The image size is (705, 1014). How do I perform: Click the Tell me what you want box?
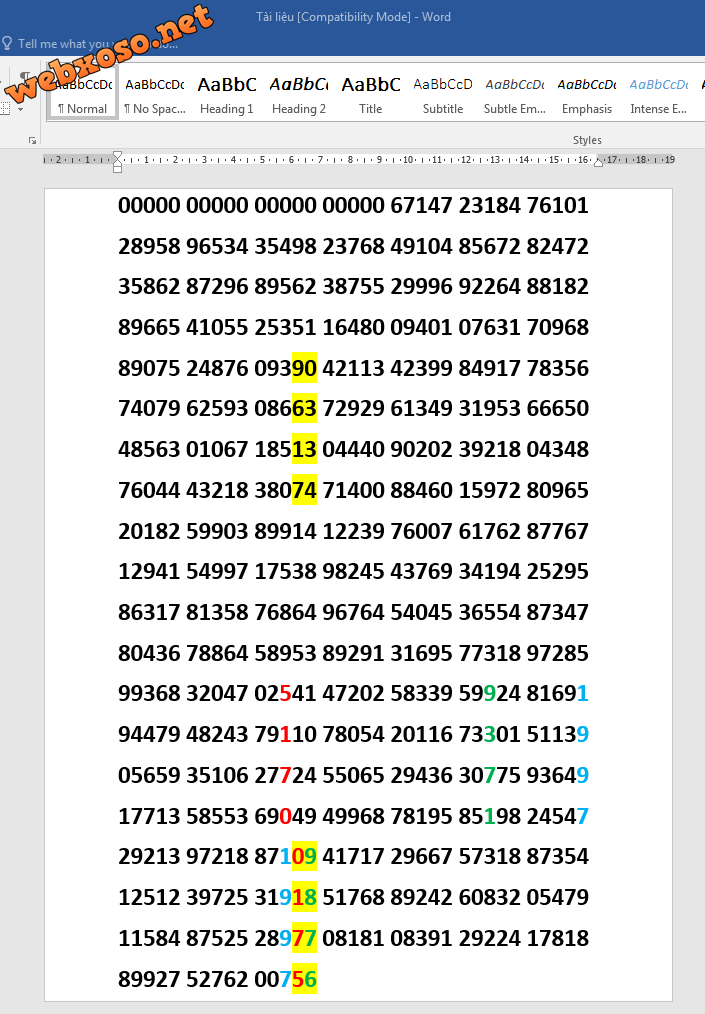click(x=60, y=44)
